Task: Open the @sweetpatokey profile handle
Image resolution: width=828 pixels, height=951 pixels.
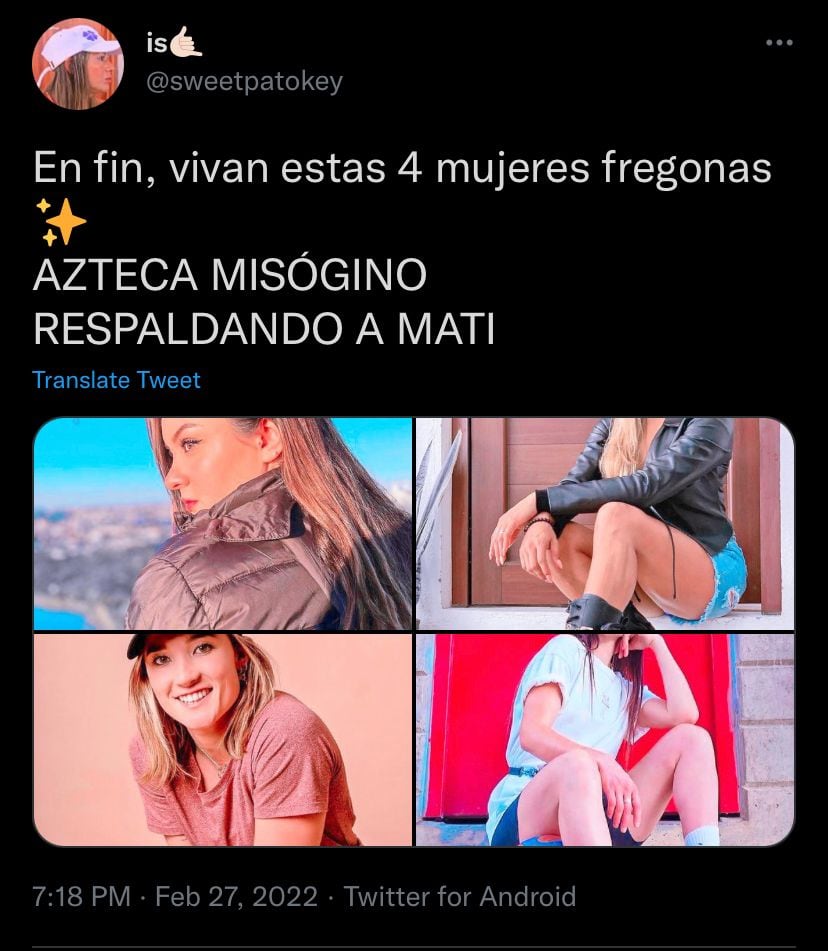Action: click(245, 82)
